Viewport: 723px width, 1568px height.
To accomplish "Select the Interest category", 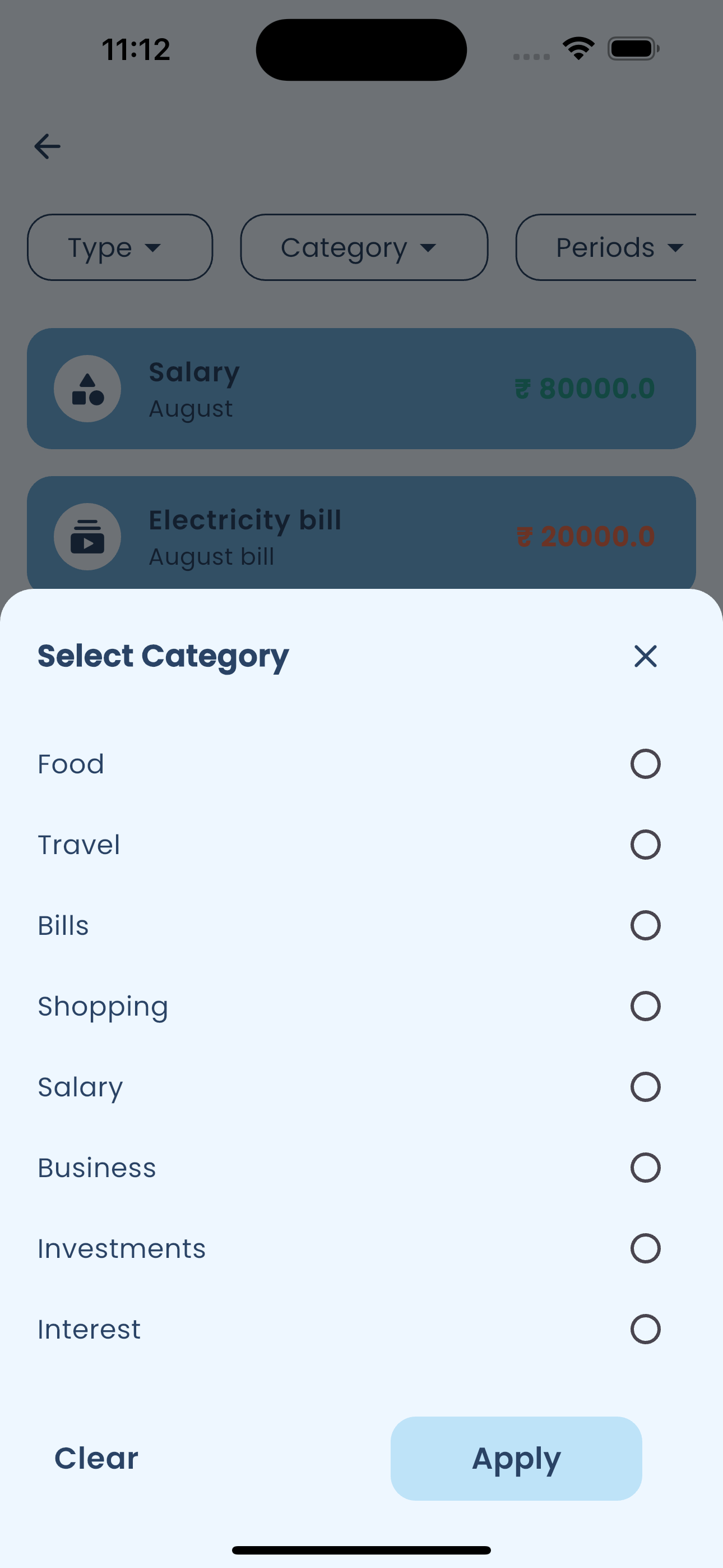I will pos(645,1330).
